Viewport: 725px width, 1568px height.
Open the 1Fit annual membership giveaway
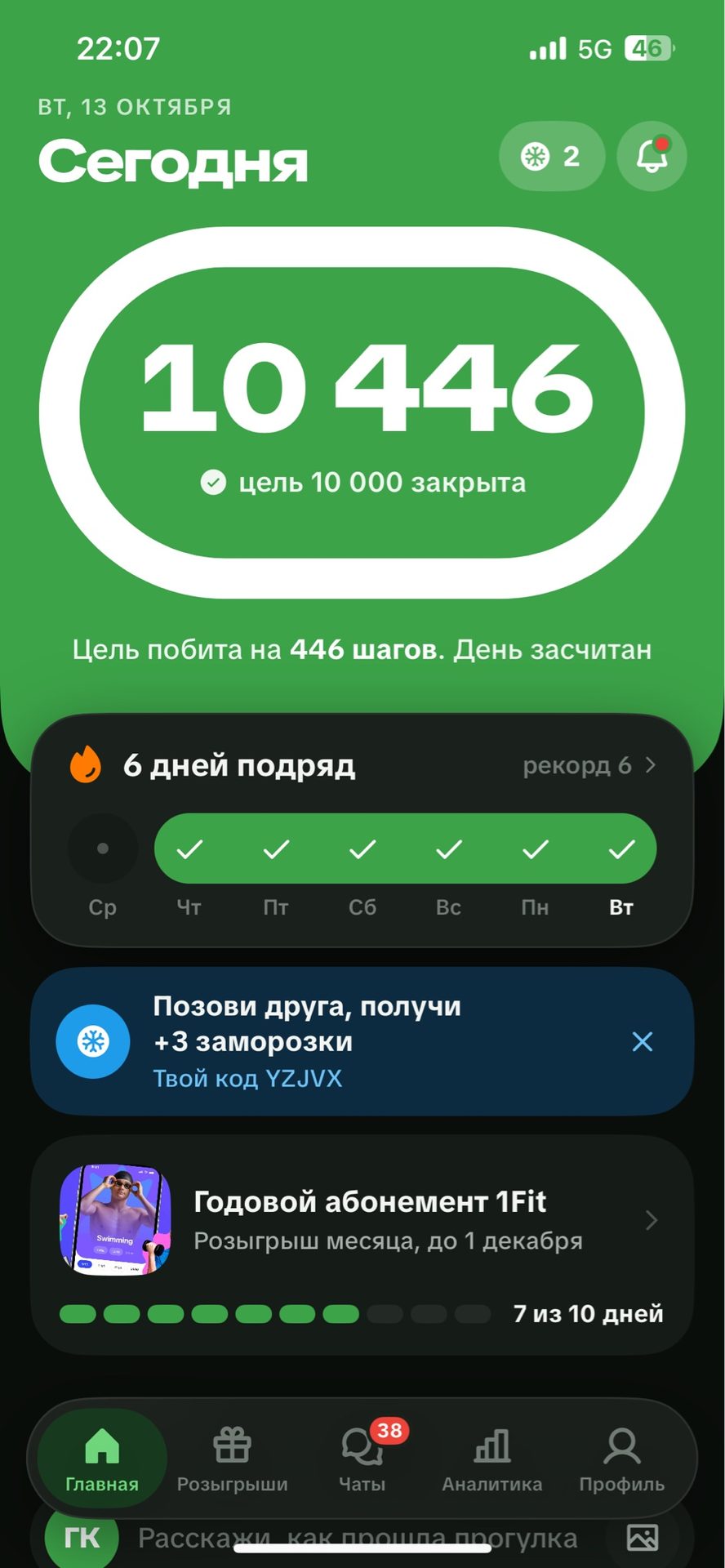coord(362,1245)
